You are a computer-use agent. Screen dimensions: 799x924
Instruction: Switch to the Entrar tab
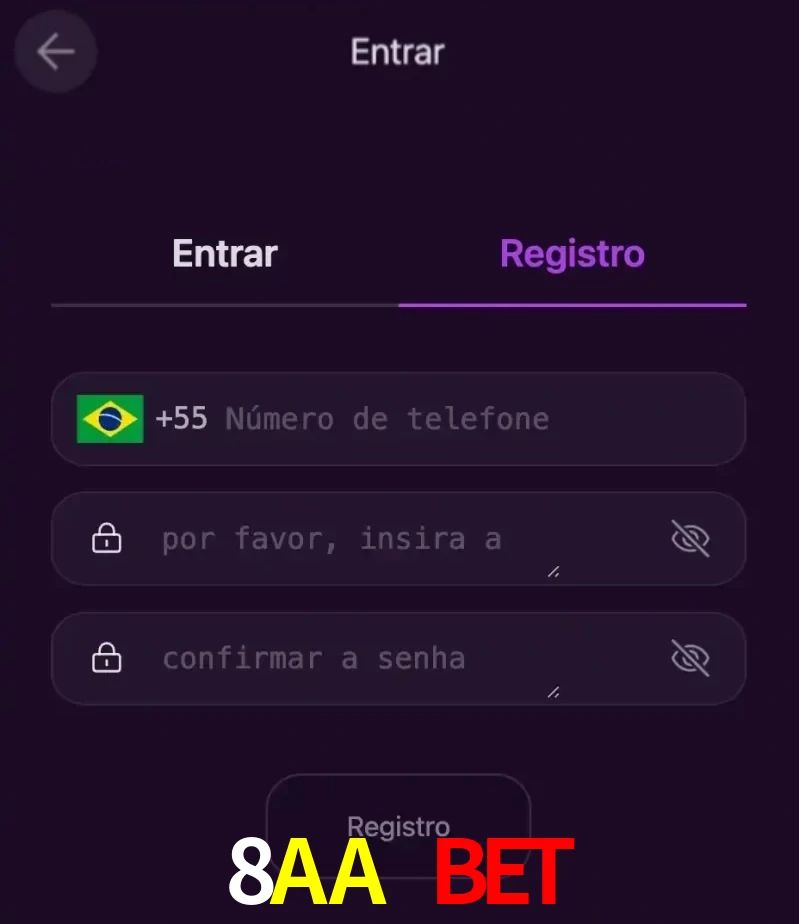[x=224, y=254]
